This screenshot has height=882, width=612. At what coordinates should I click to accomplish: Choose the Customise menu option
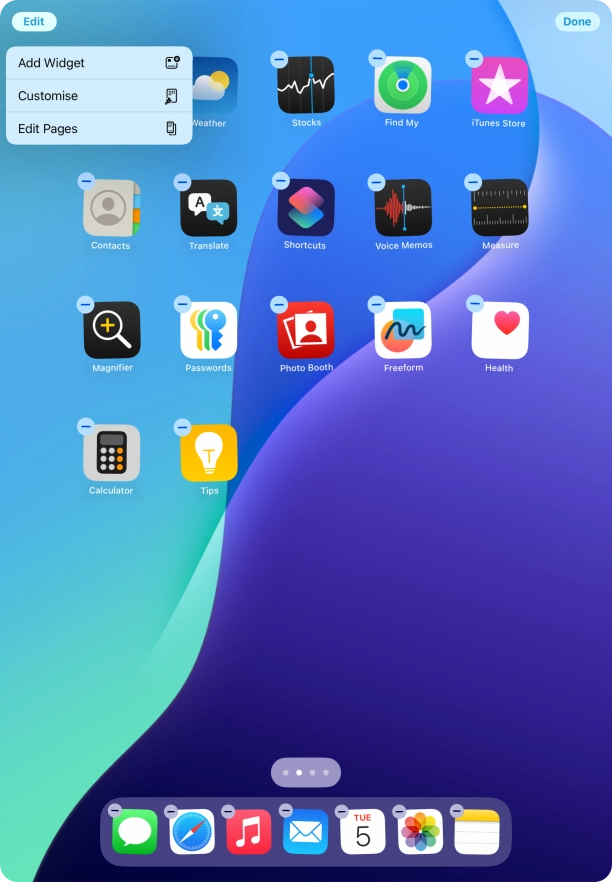click(98, 96)
